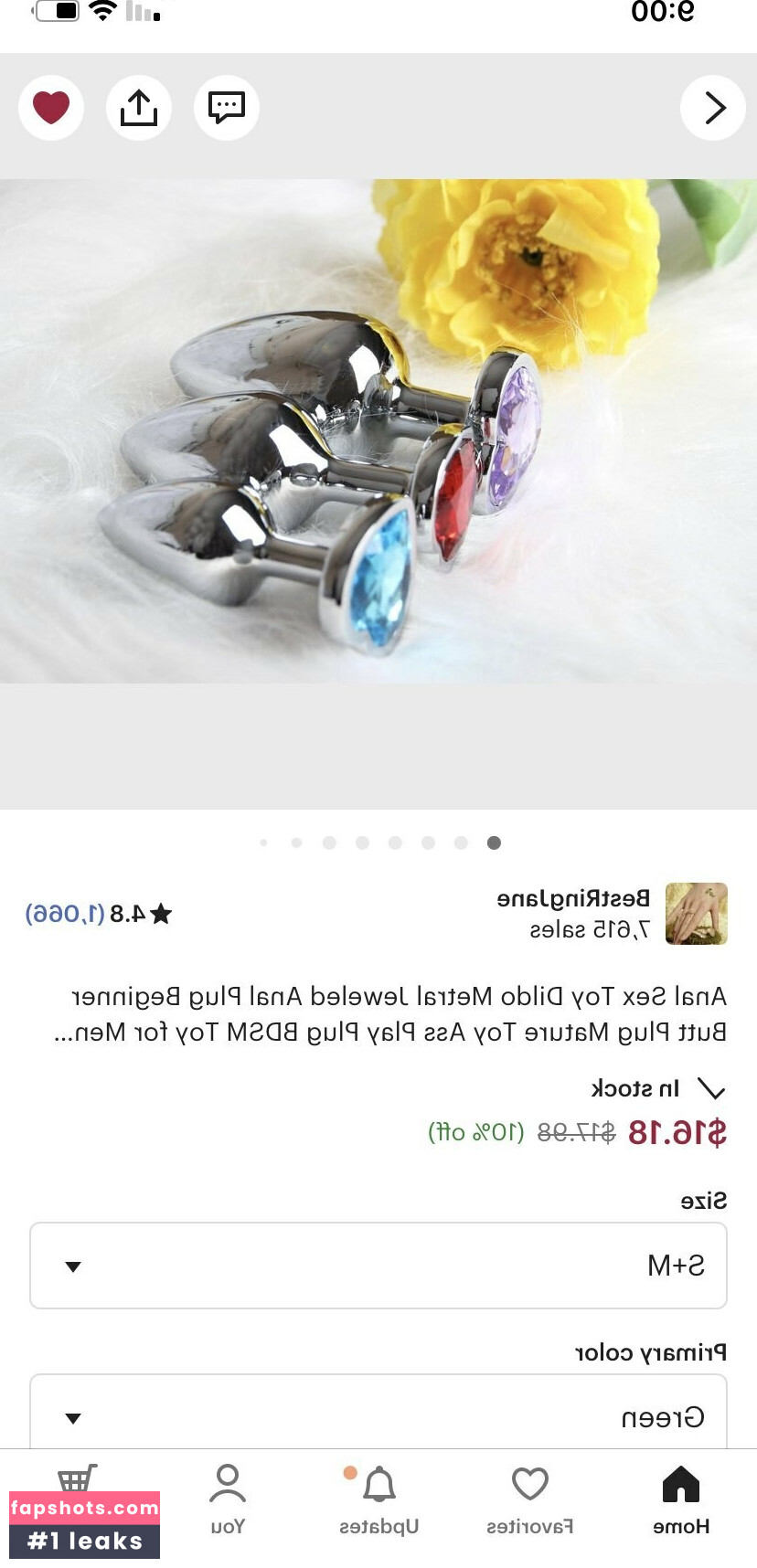Expand the In stock details chevron

712,1089
